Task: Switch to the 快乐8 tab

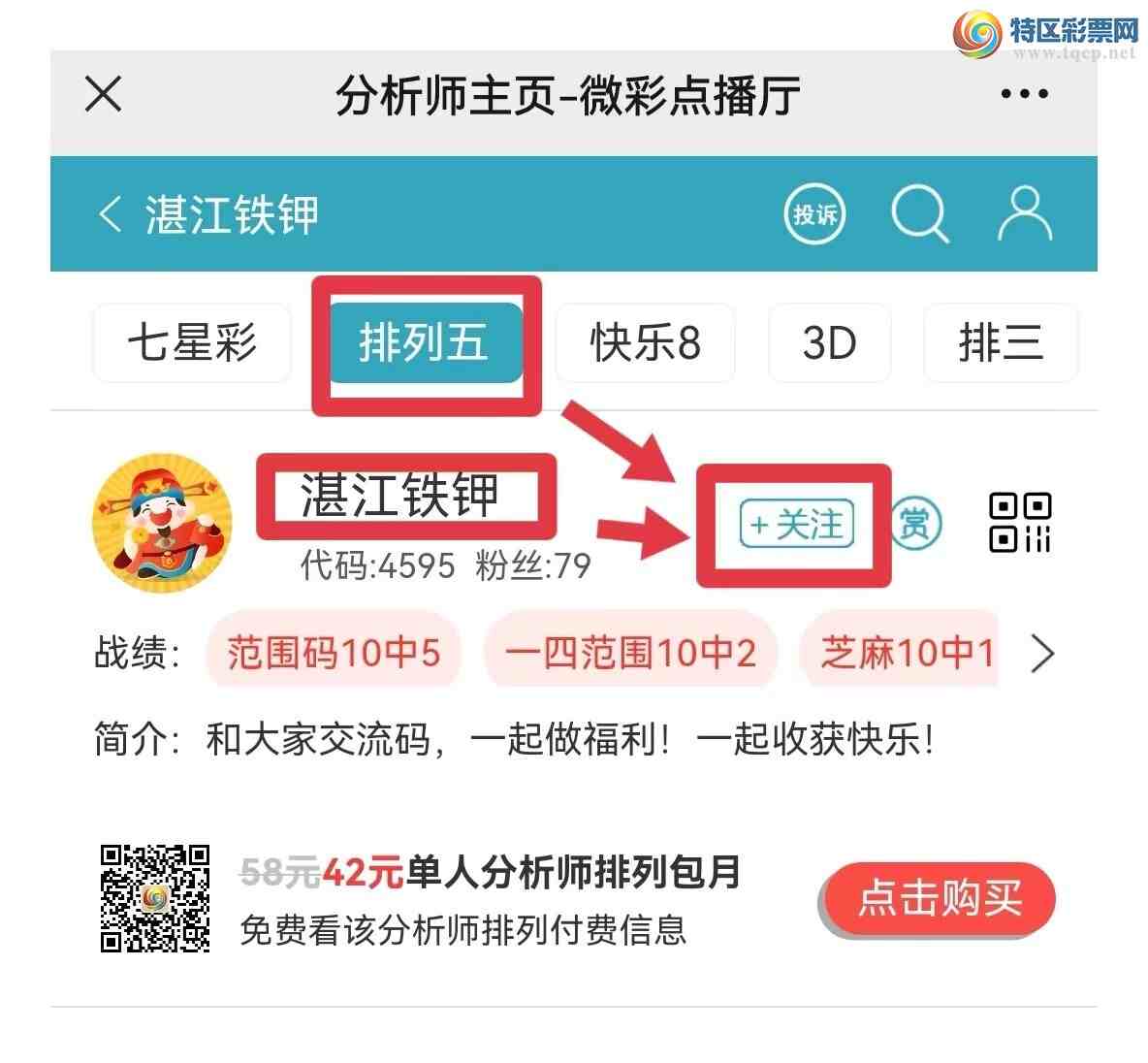Action: click(645, 342)
